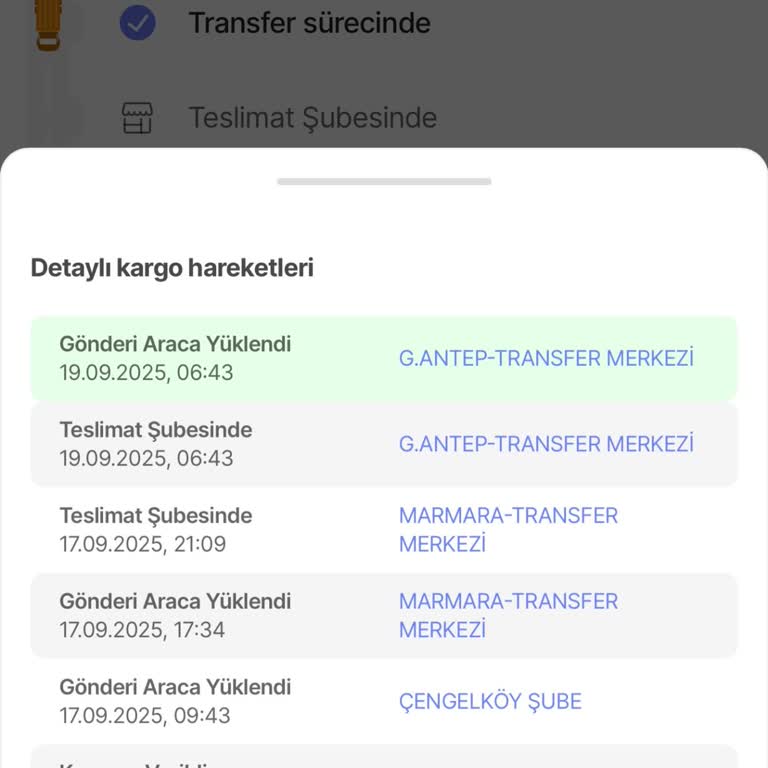Viewport: 768px width, 768px height.
Task: Select MARMARA-TRANSFER MERKEZİ link for the 17:34 entry
Action: click(508, 616)
